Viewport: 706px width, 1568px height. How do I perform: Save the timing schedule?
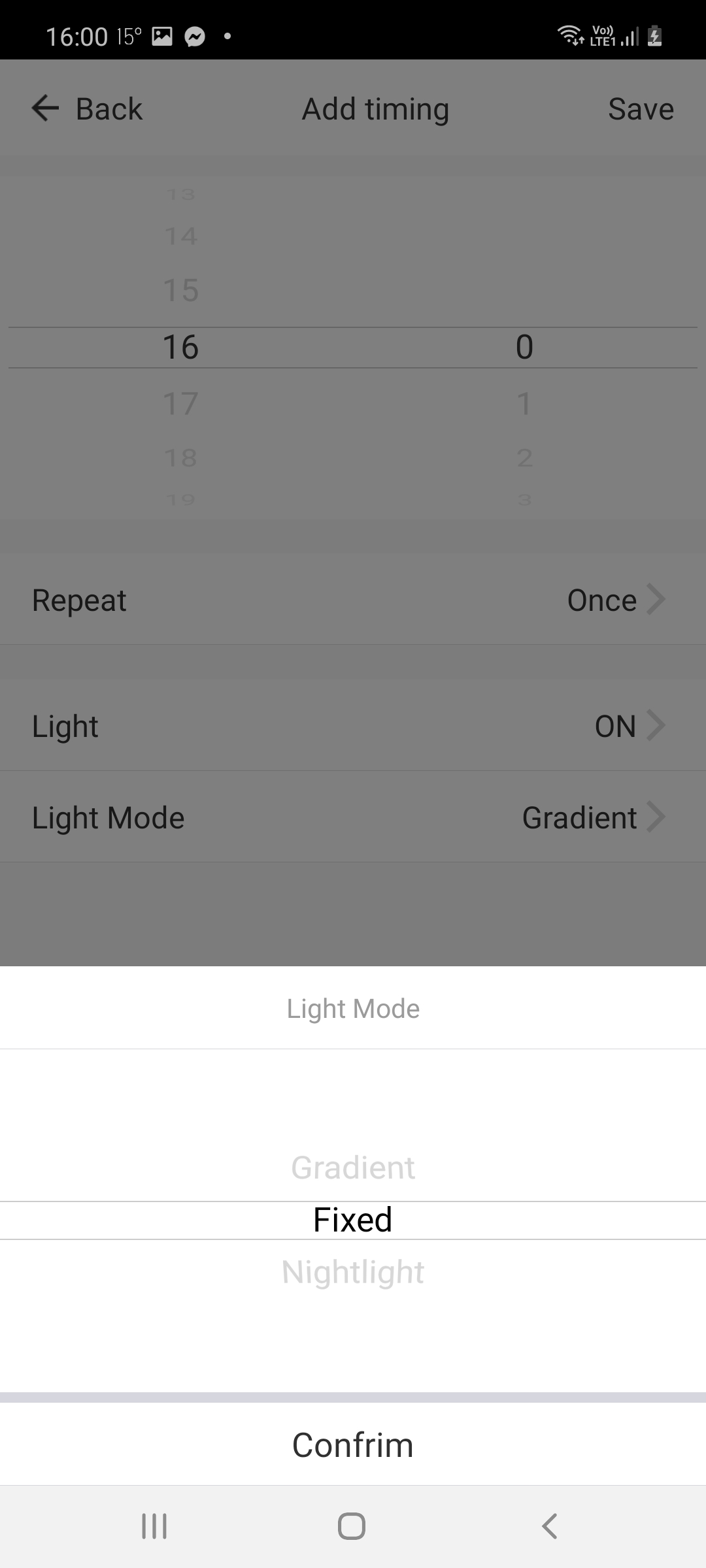point(641,108)
